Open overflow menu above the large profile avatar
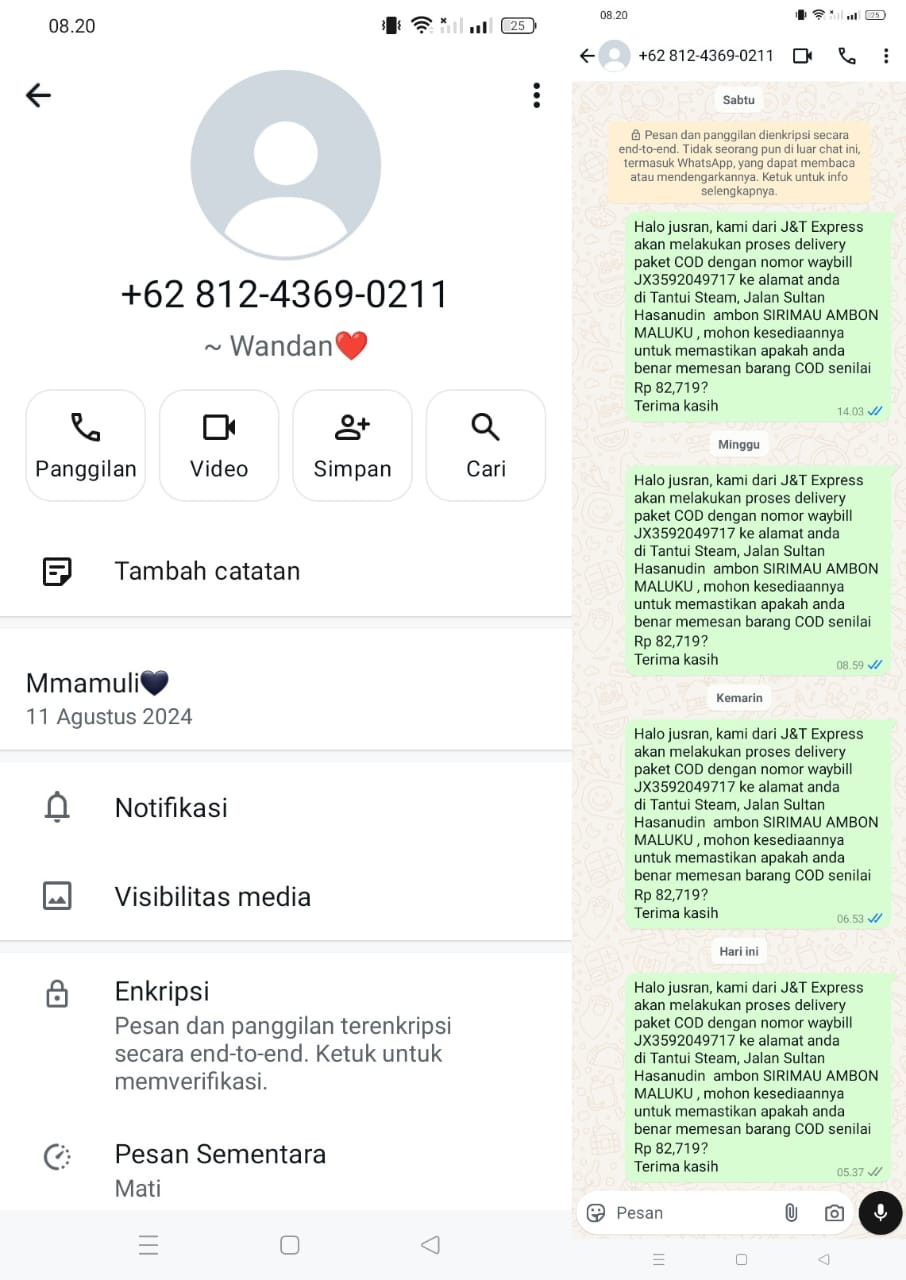The width and height of the screenshot is (906, 1280). coord(537,95)
